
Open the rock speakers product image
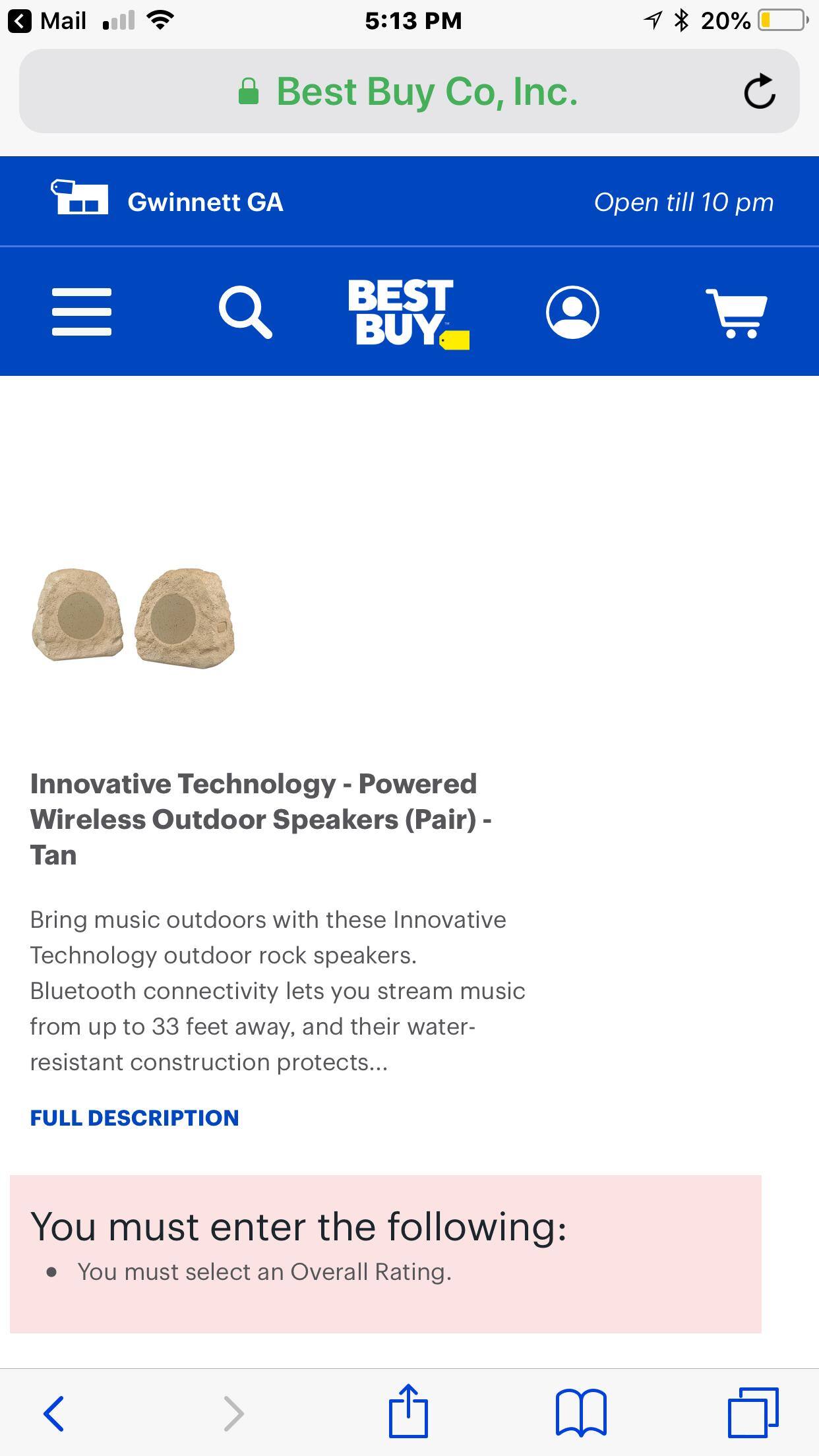click(x=133, y=617)
